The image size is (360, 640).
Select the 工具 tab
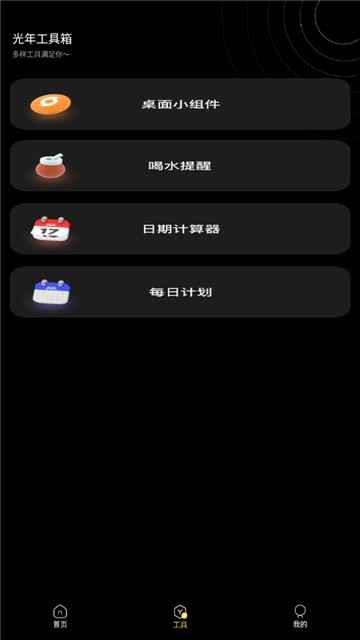(180, 616)
